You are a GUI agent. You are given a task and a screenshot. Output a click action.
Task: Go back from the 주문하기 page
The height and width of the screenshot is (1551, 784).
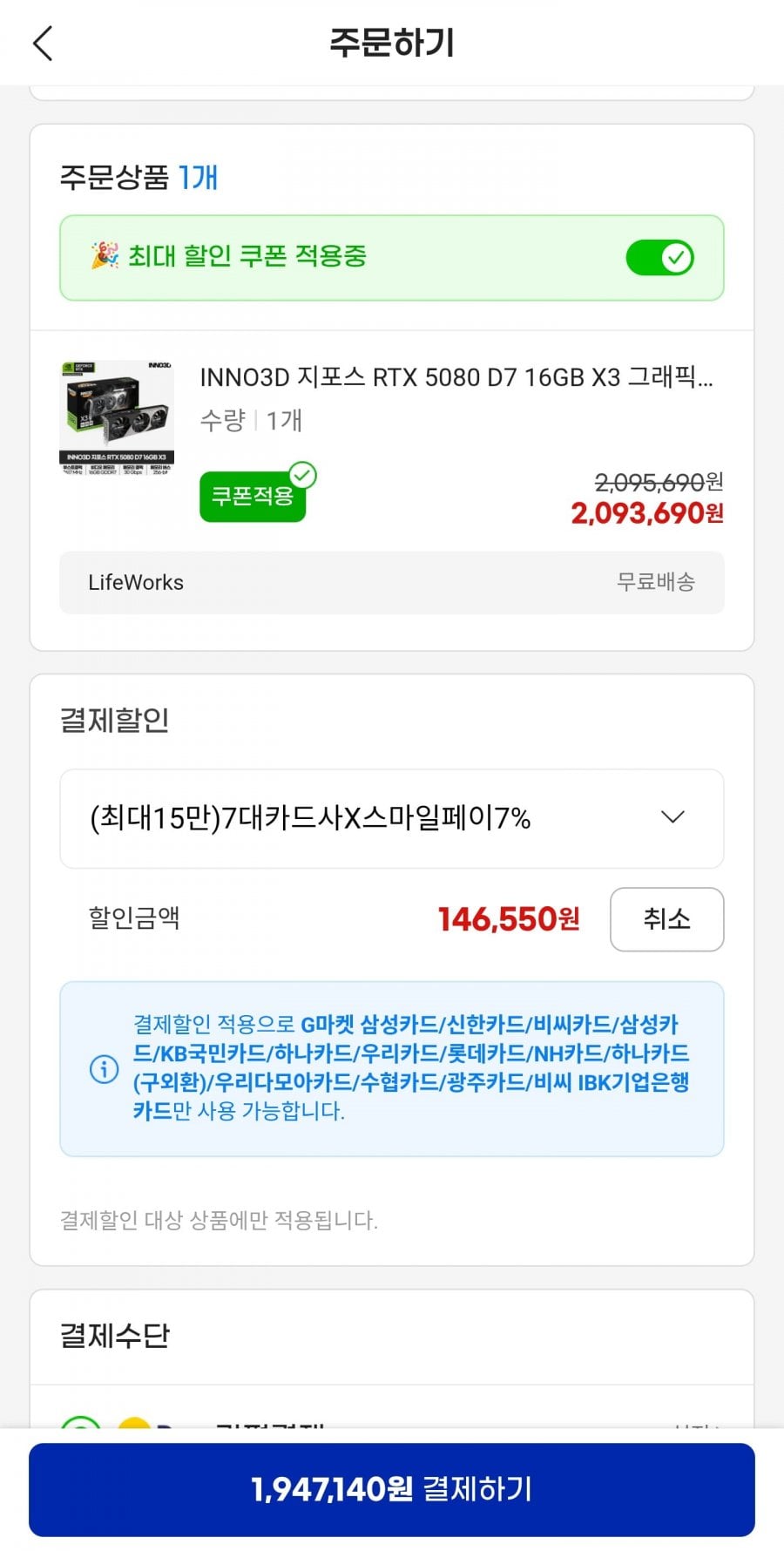[43, 43]
